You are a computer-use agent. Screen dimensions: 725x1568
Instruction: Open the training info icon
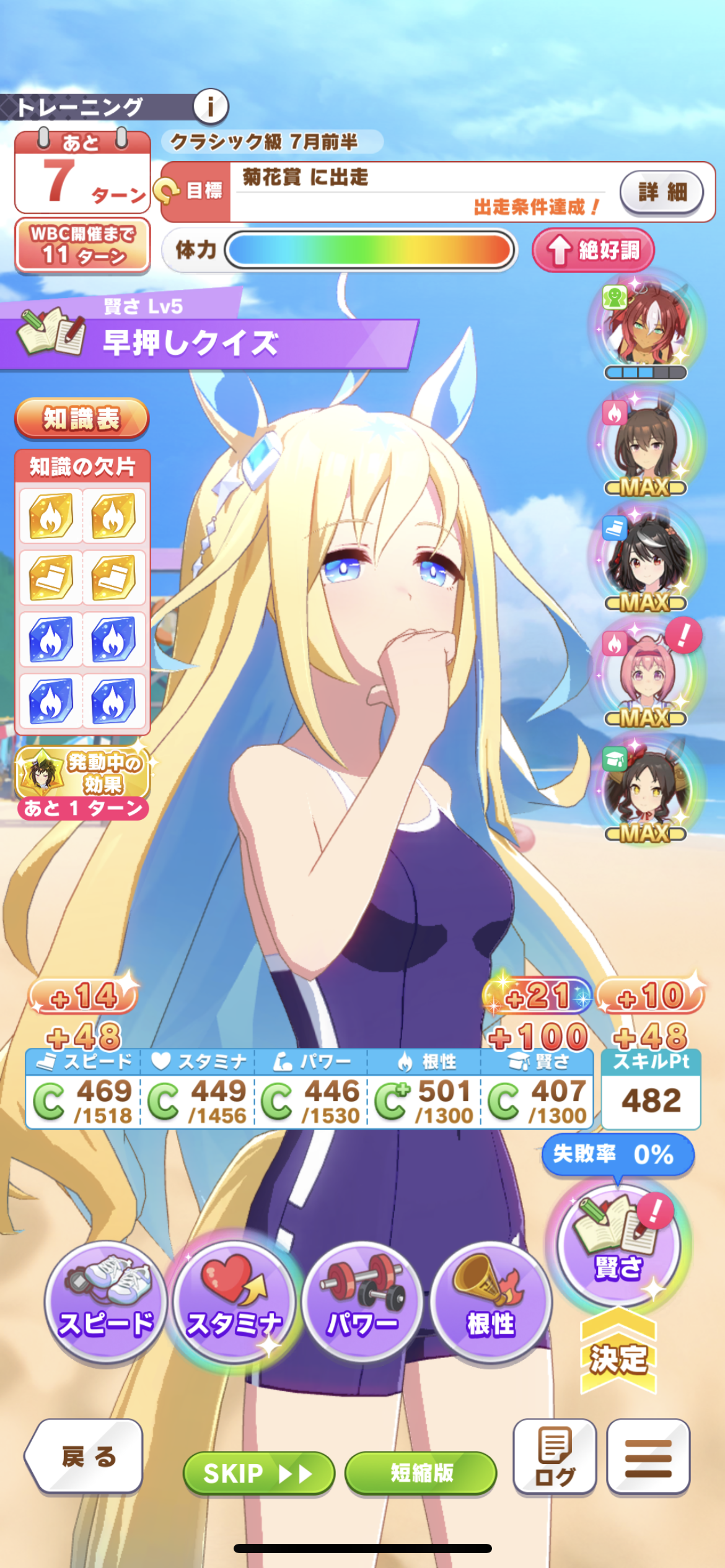click(211, 107)
